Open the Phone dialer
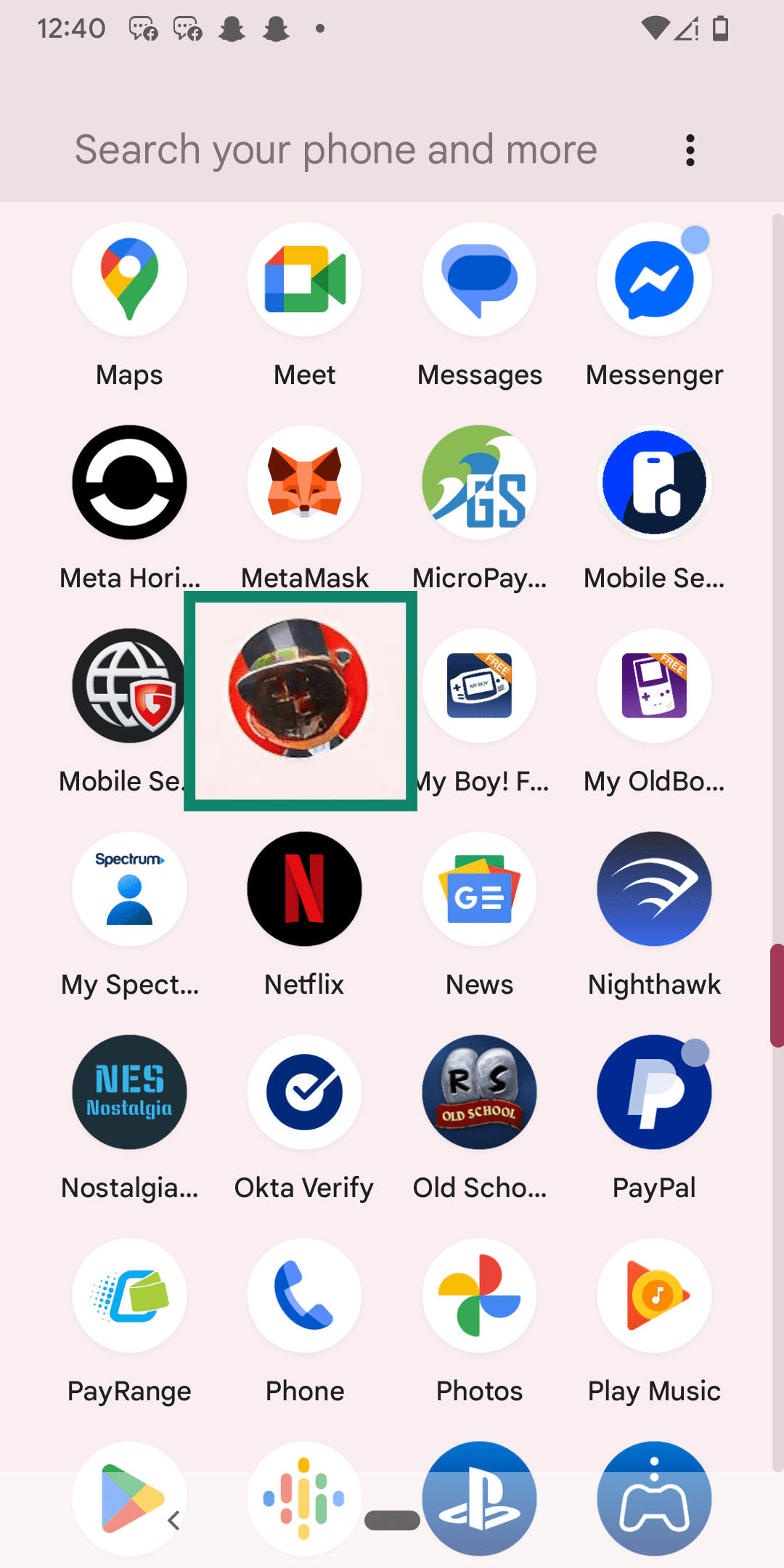Screen dimensions: 784x1568 tap(304, 1296)
